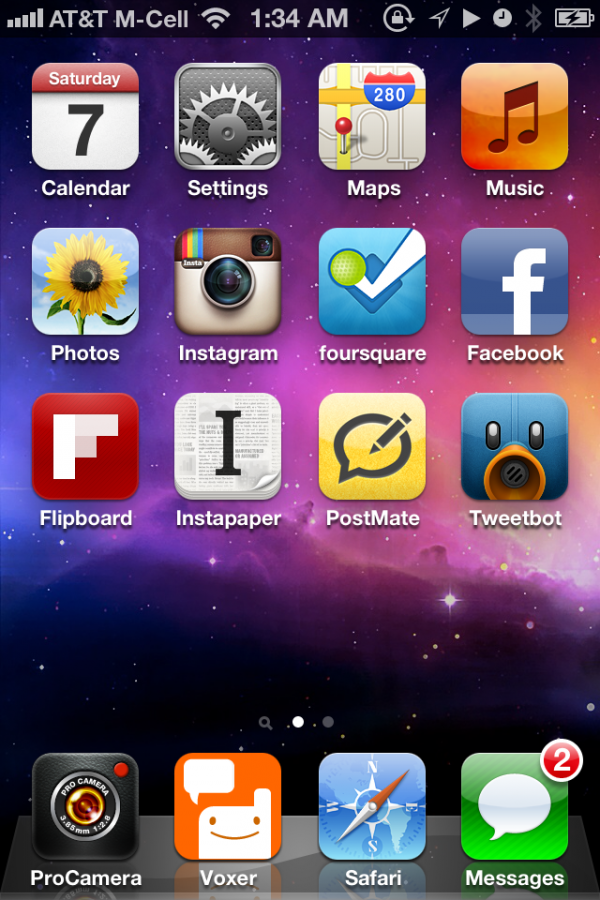Image resolution: width=600 pixels, height=900 pixels.
Task: Launch the Instapaper app
Action: (x=228, y=447)
